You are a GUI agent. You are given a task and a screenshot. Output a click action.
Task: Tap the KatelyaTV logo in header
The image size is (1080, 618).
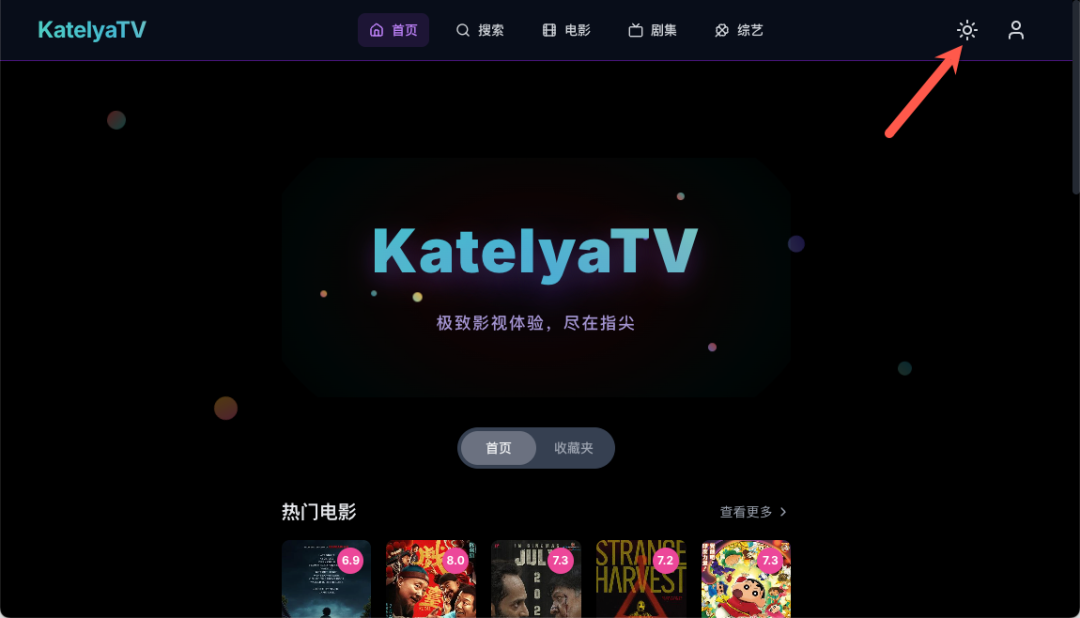(x=92, y=30)
